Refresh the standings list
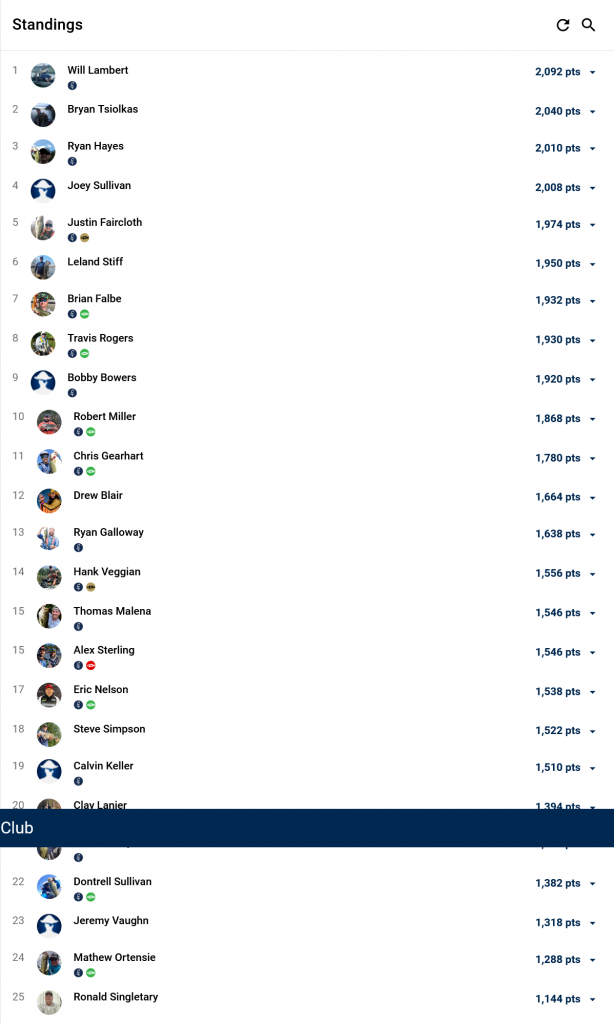 (563, 25)
